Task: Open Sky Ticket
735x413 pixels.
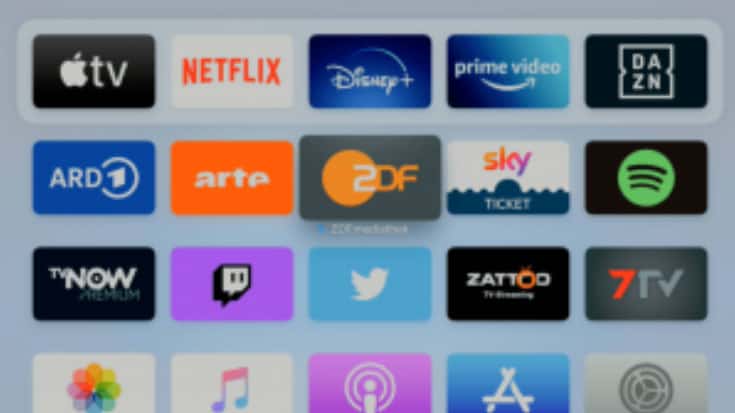Action: [x=508, y=177]
